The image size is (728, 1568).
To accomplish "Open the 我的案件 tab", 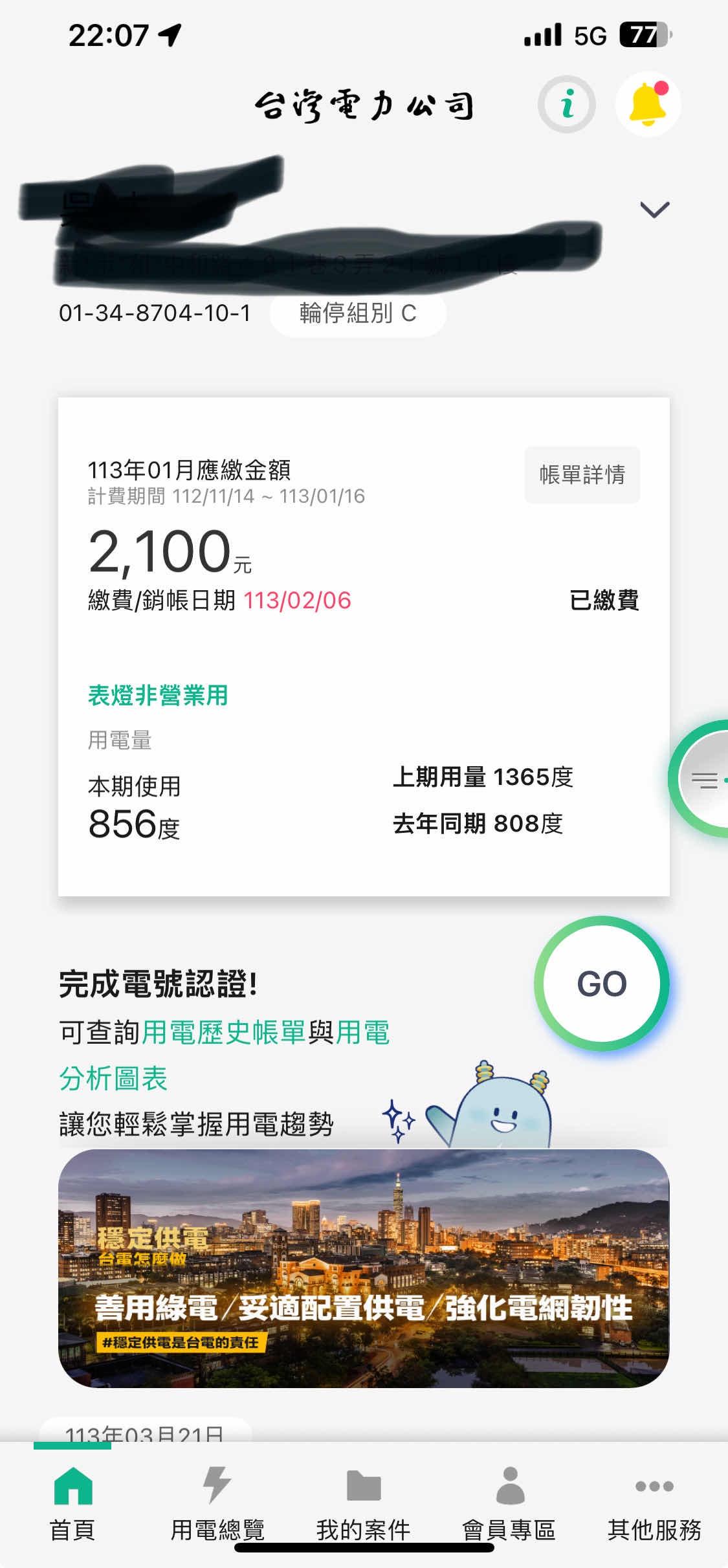I will pos(363,1503).
